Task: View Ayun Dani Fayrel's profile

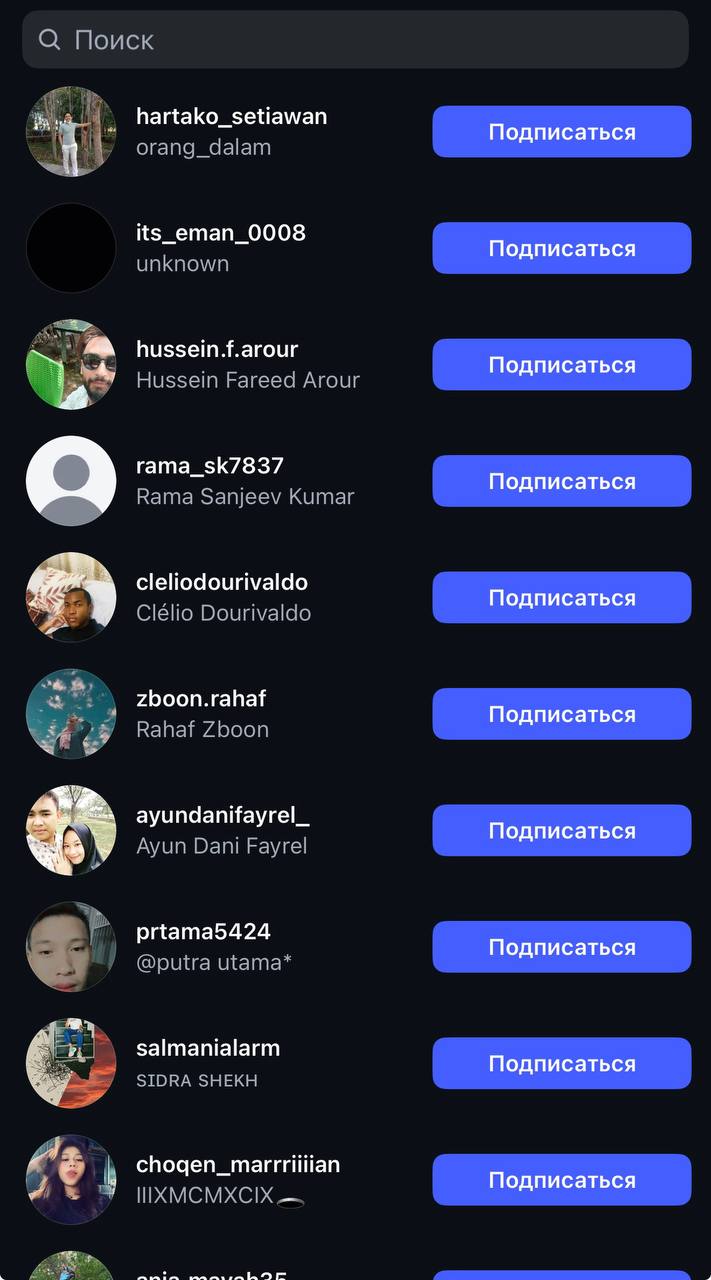Action: click(x=220, y=831)
